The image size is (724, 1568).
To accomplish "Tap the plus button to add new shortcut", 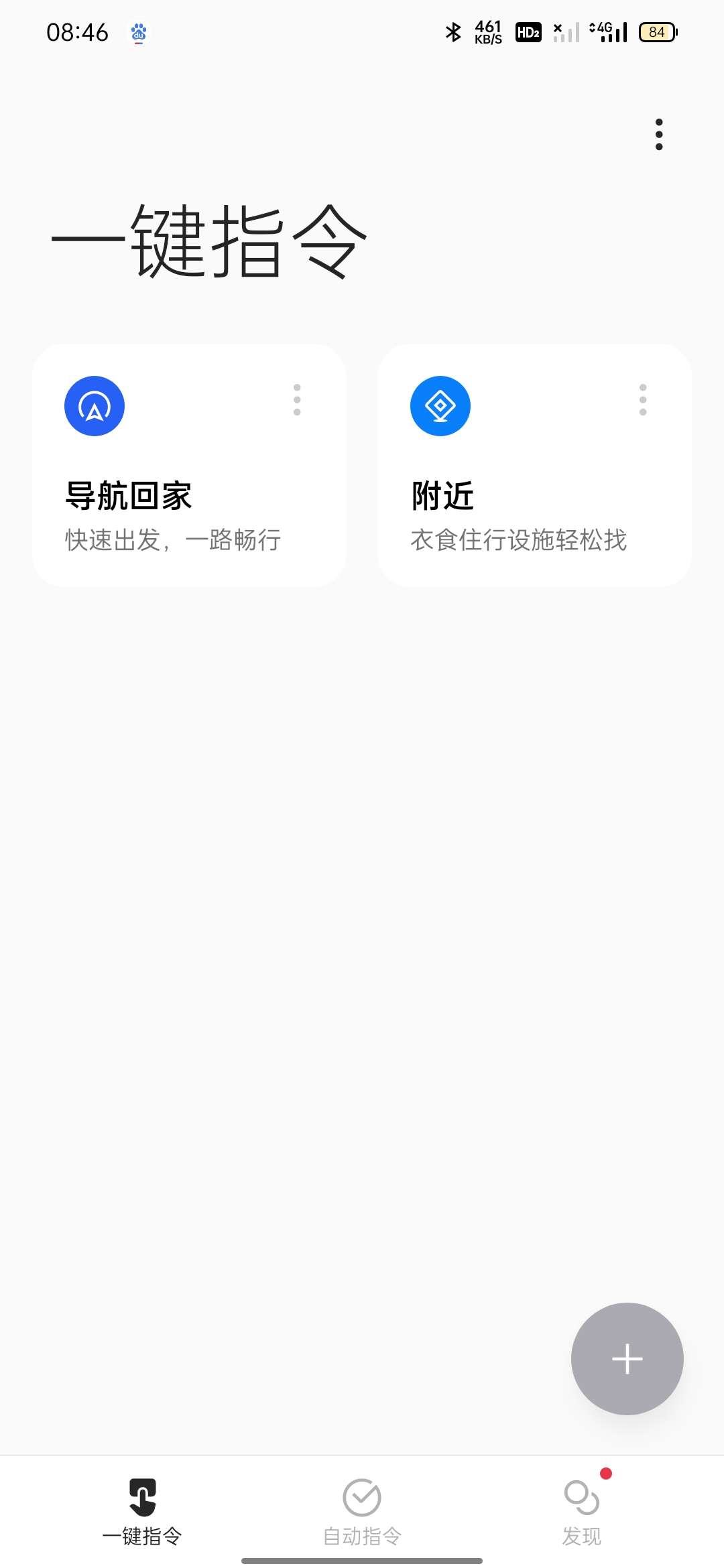I will coord(626,1358).
